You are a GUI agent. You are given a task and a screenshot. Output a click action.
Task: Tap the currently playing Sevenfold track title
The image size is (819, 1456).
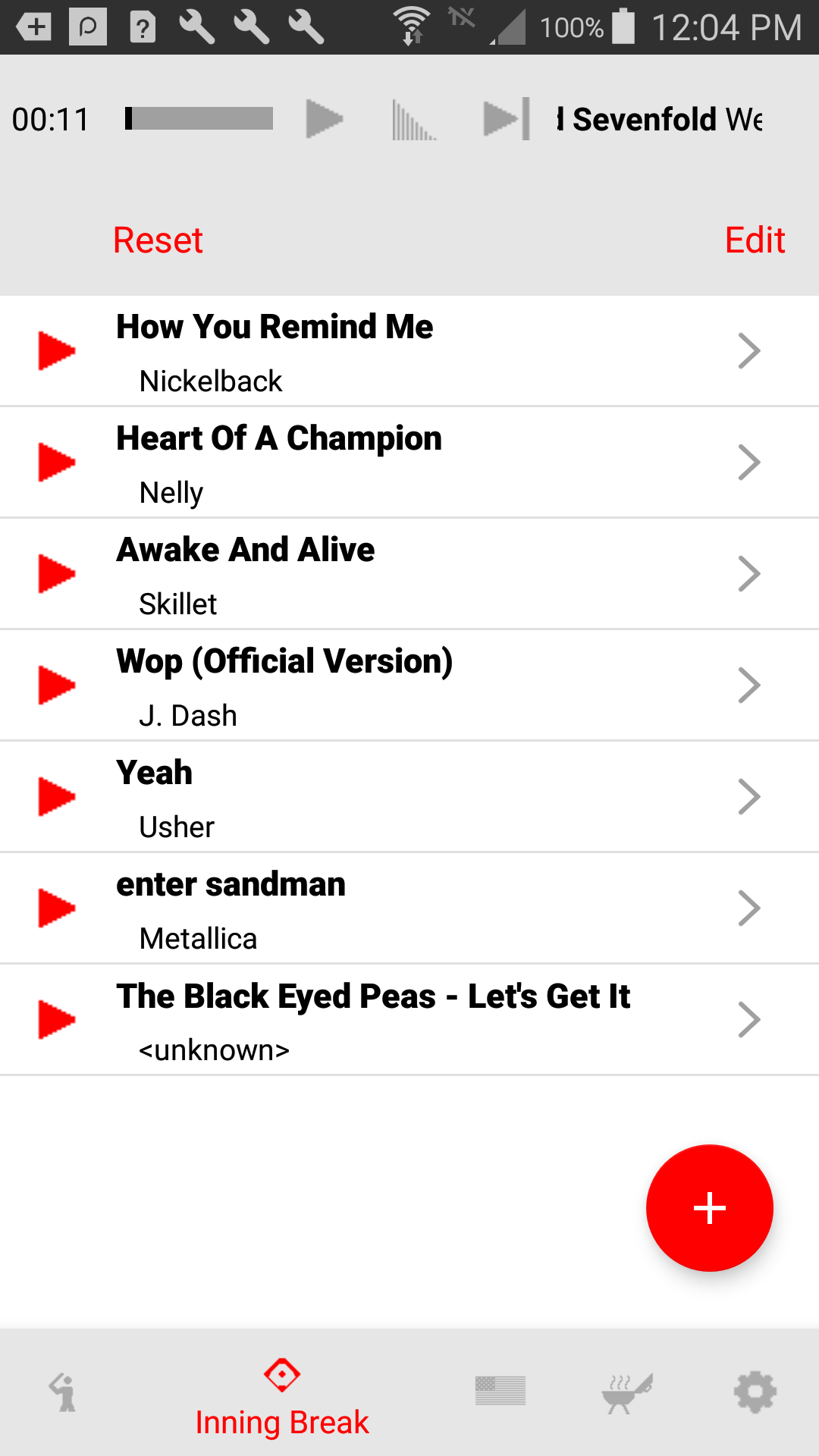tap(660, 119)
